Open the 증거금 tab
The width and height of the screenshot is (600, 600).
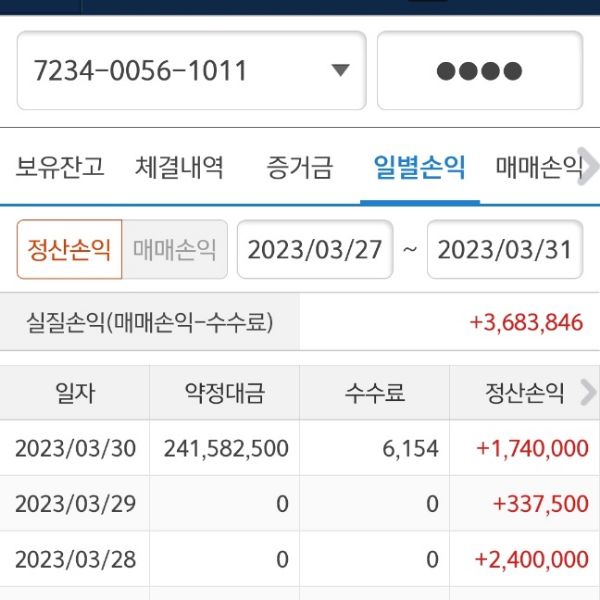(x=300, y=167)
